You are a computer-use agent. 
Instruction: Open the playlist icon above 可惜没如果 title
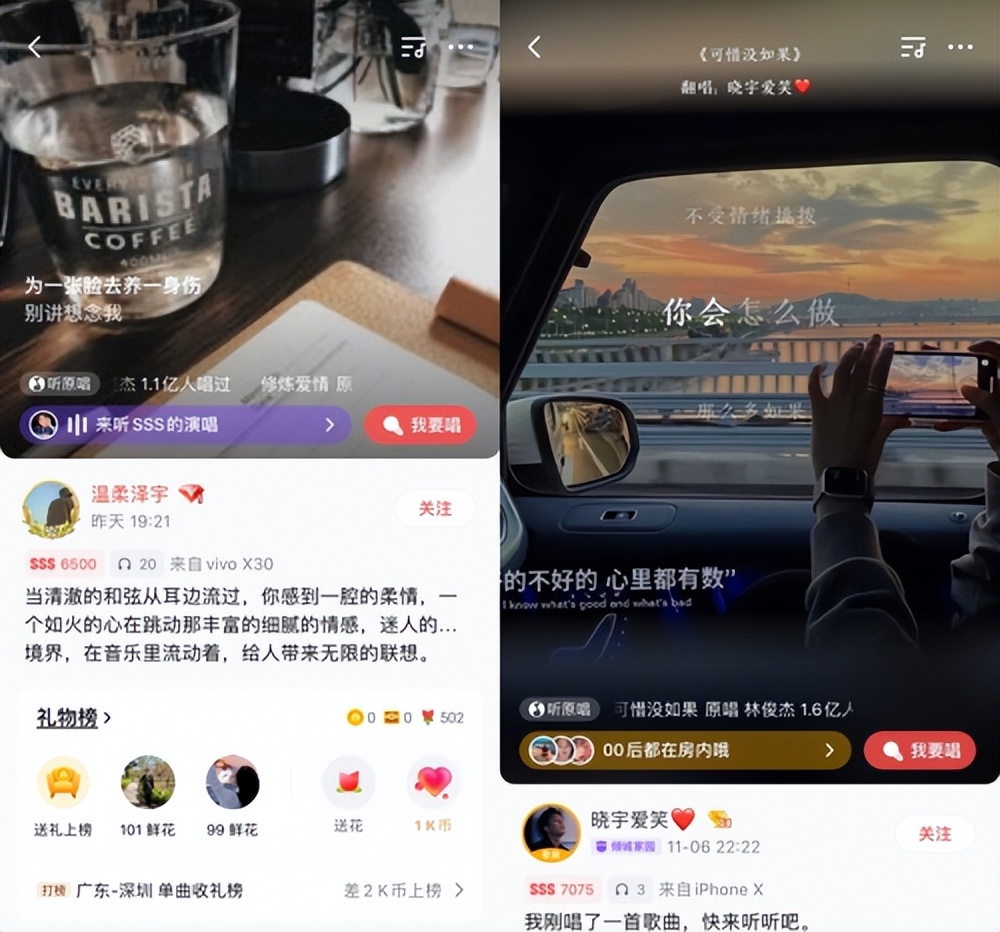click(x=912, y=47)
